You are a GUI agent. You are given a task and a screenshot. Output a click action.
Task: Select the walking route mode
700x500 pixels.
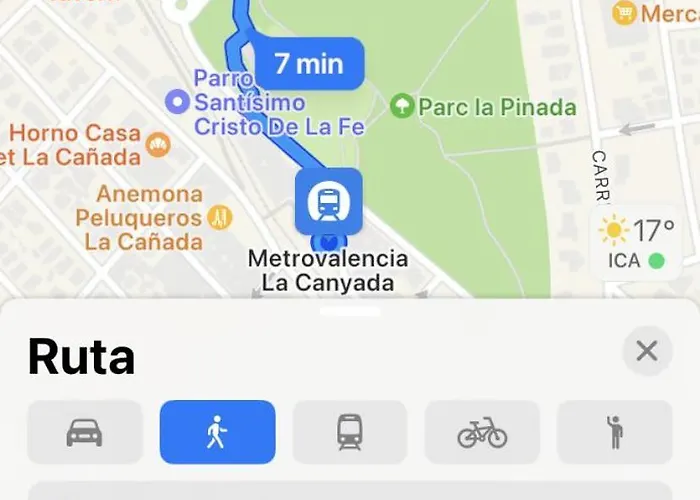217,432
